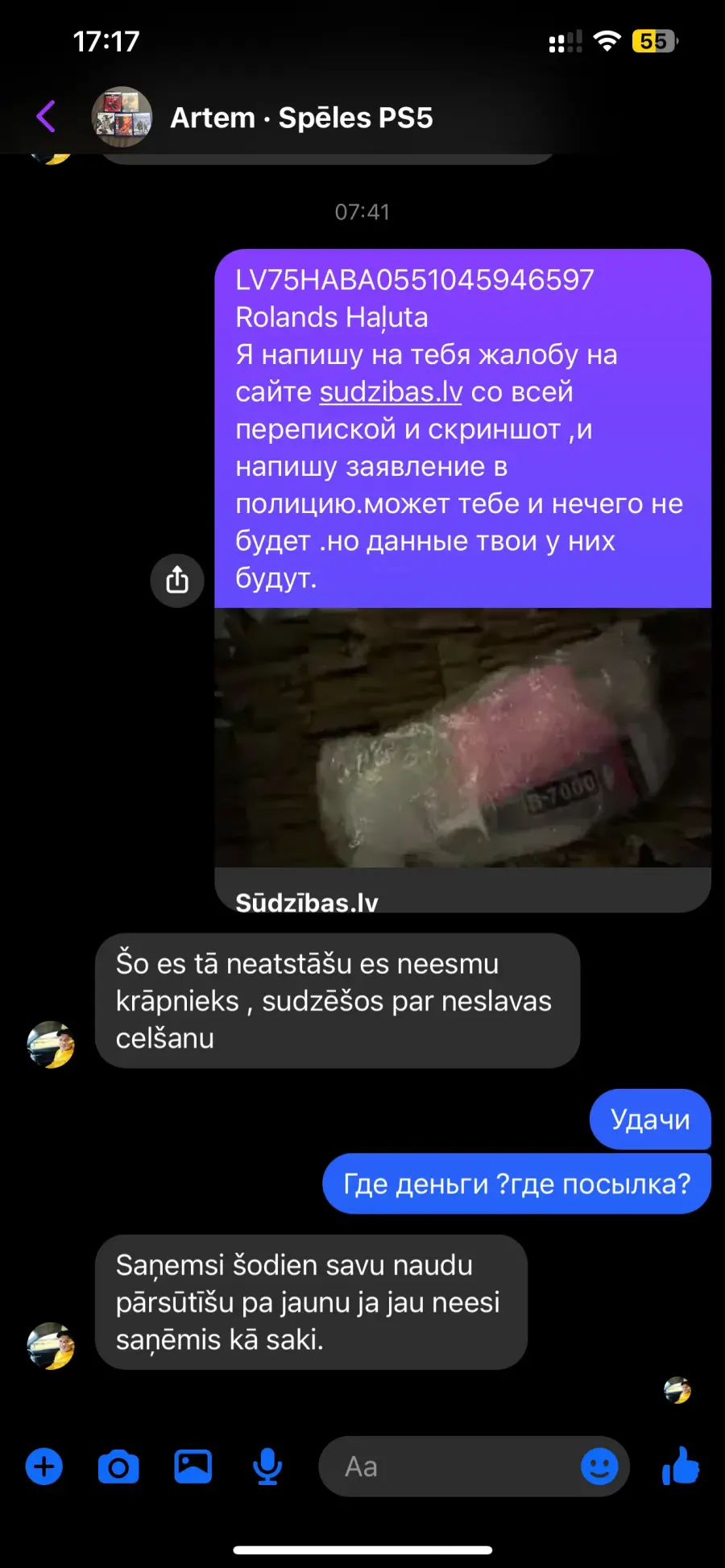Open the photo gallery picker
Image resolution: width=725 pixels, height=1568 pixels.
click(x=193, y=1467)
